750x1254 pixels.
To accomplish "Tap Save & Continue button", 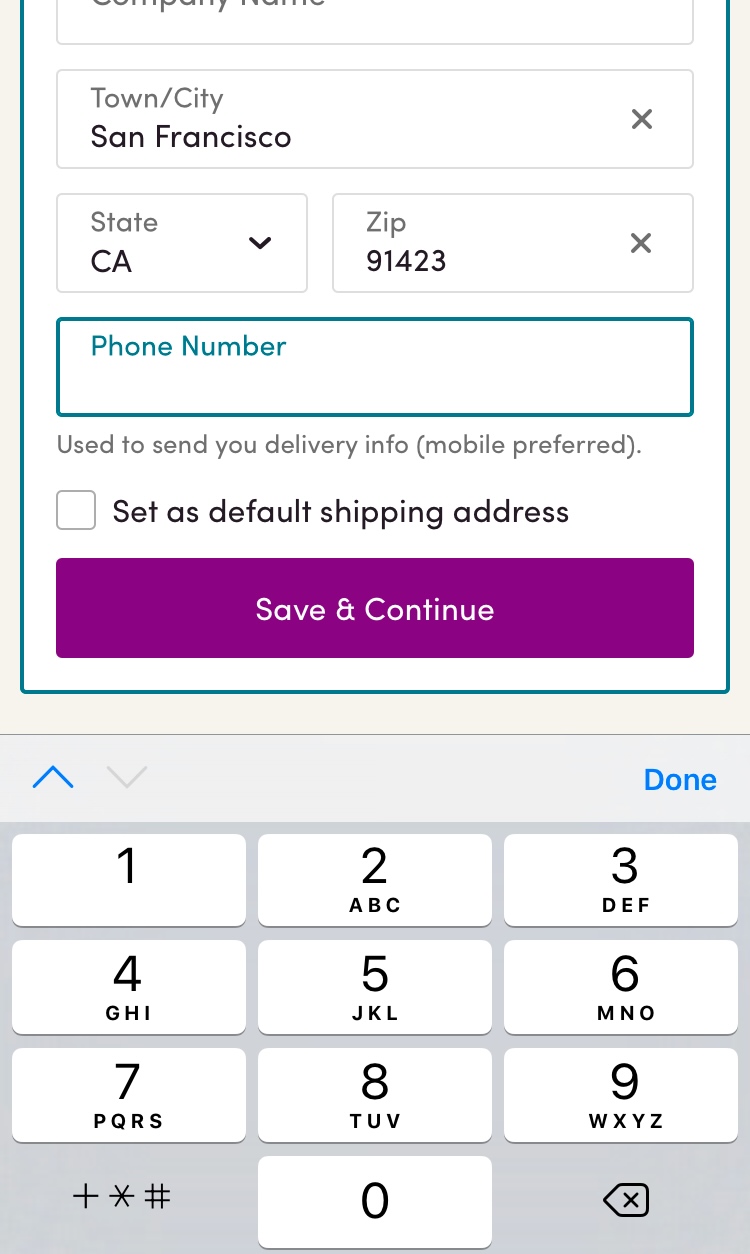I will click(374, 608).
